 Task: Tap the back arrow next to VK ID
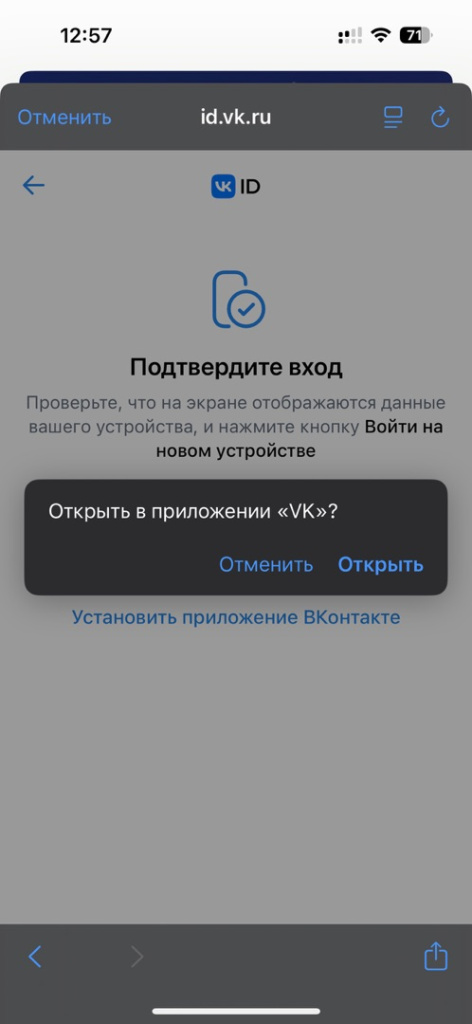[x=34, y=186]
